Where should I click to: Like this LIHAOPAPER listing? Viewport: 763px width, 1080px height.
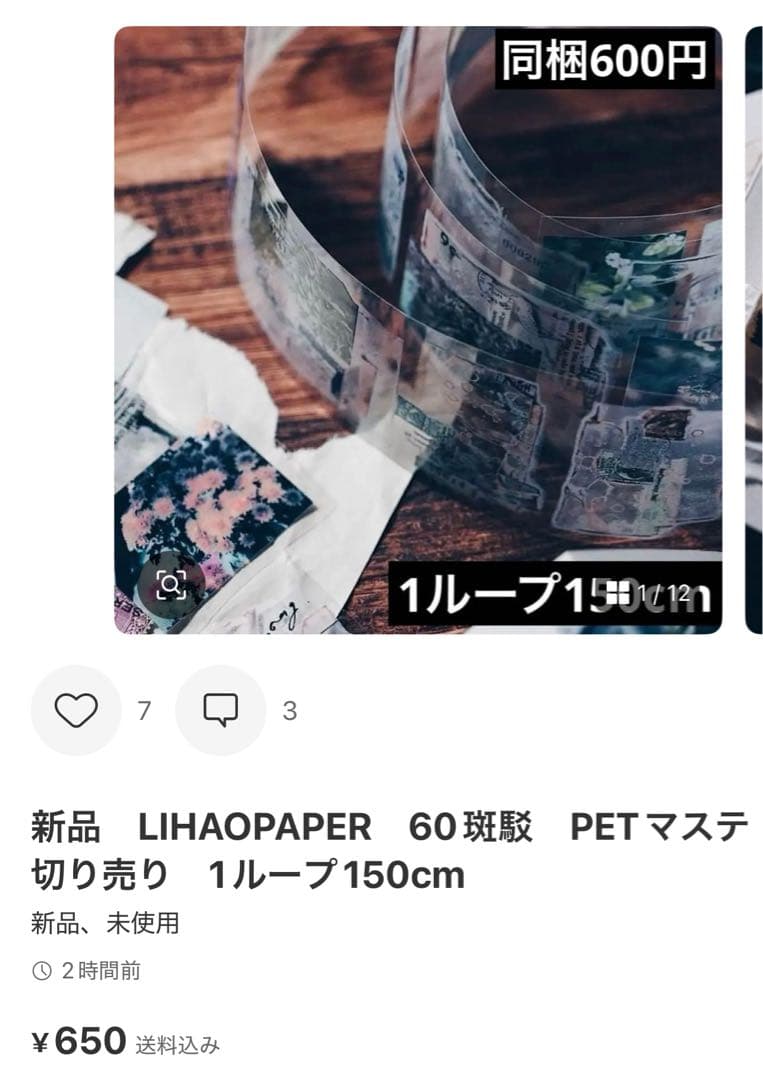point(76,711)
